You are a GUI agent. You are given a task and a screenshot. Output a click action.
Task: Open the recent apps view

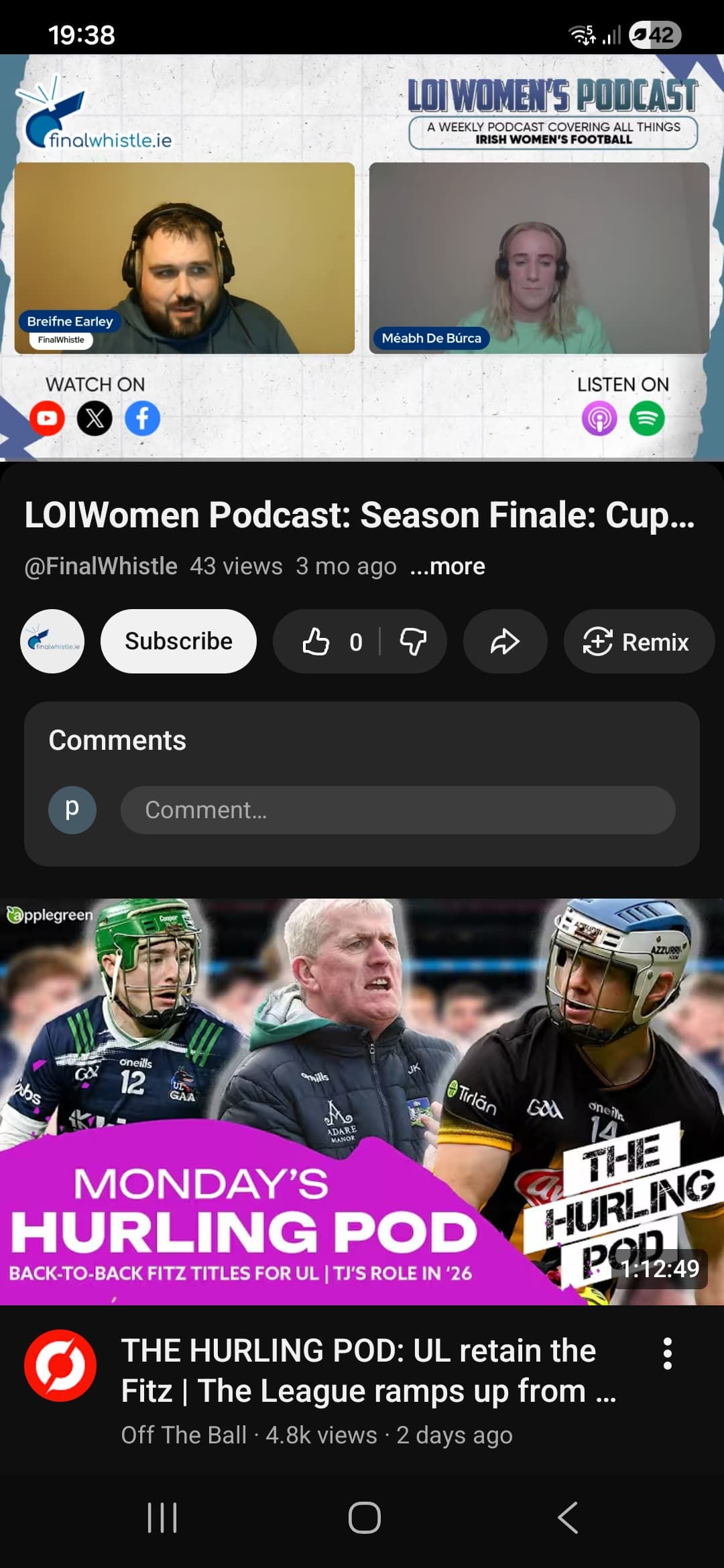[162, 1518]
